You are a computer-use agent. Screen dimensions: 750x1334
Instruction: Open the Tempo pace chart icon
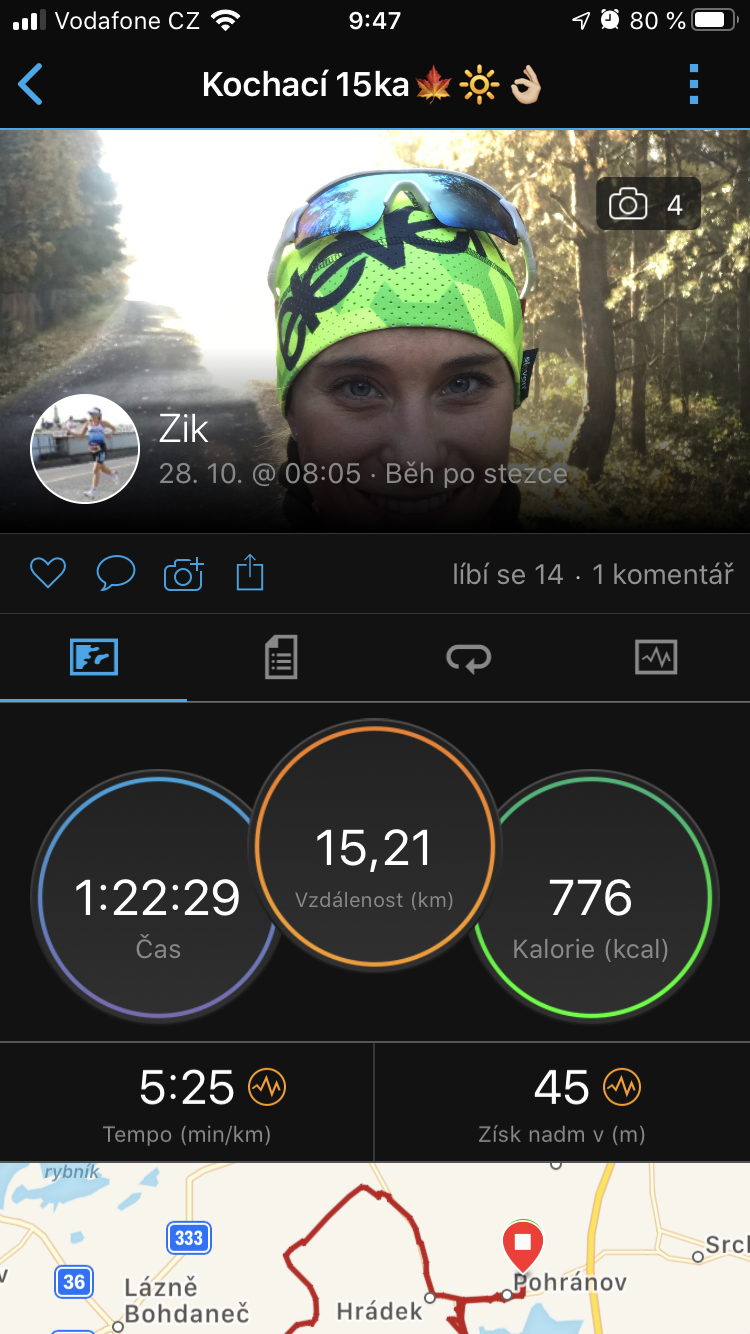tap(267, 1087)
